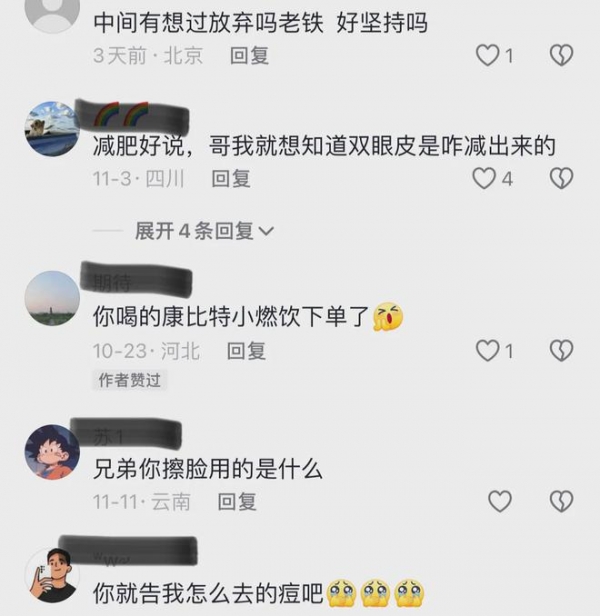Reply to the 河北 comment
This screenshot has width=600, height=616.
tap(246, 351)
